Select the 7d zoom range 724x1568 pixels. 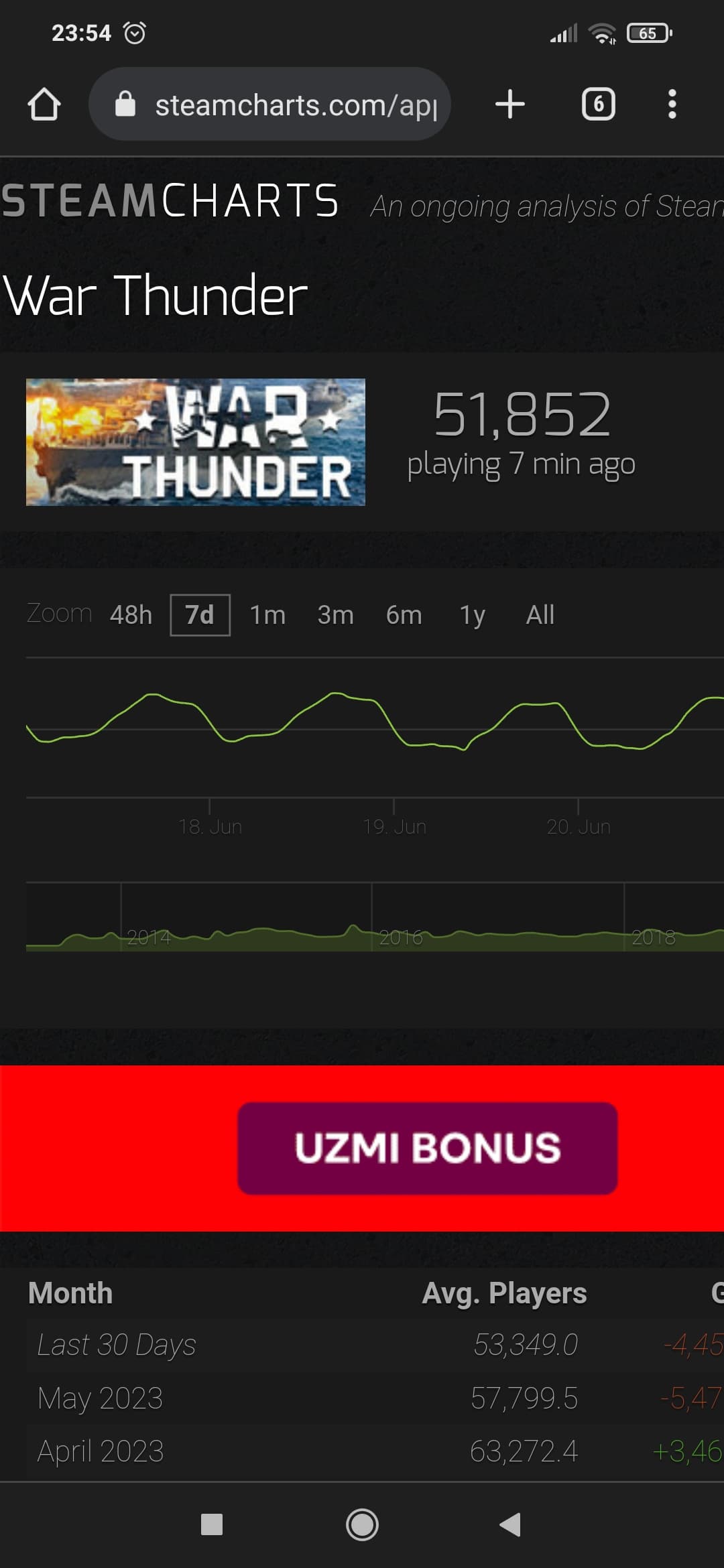200,614
